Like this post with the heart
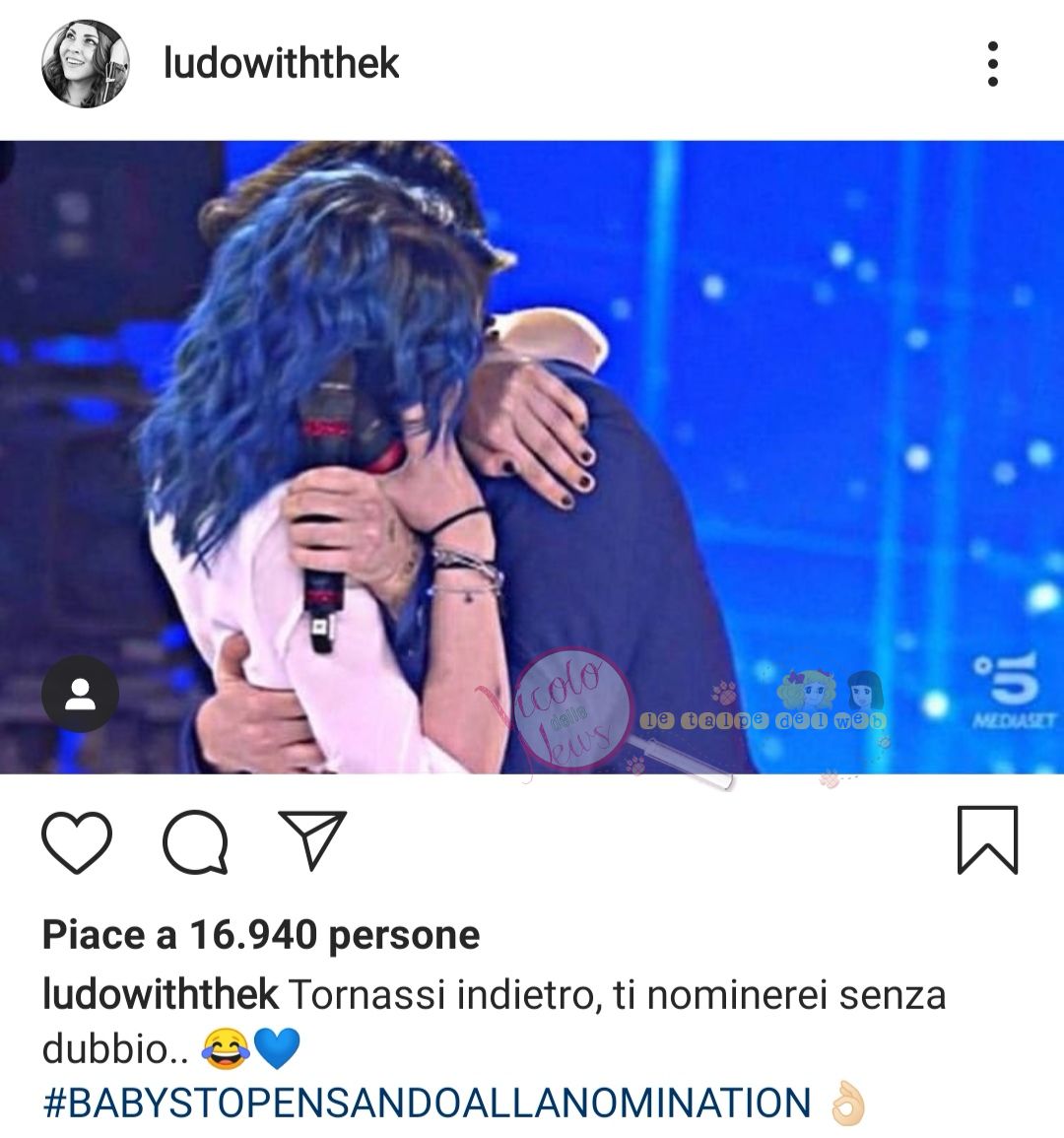1064x1138 pixels. click(77, 841)
